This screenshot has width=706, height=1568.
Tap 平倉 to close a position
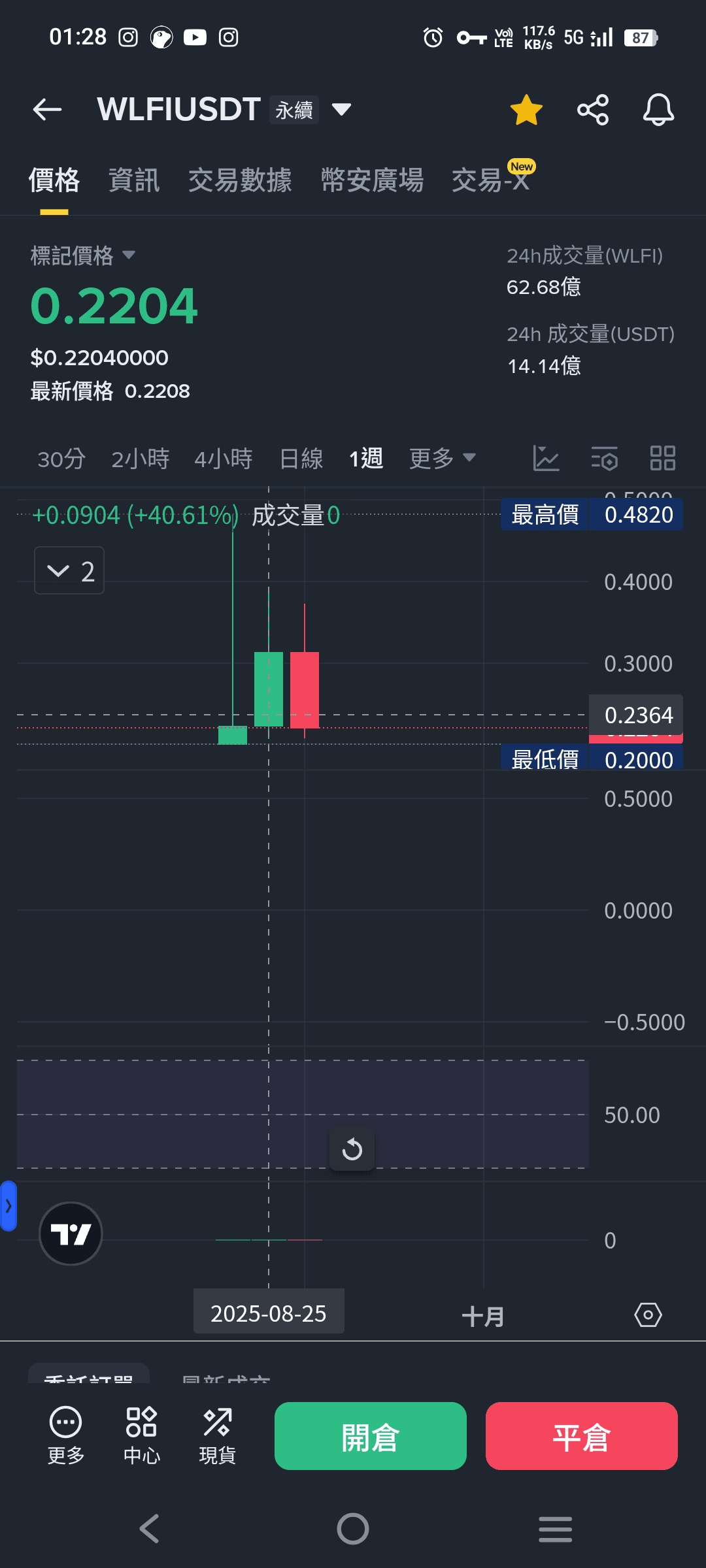582,1436
